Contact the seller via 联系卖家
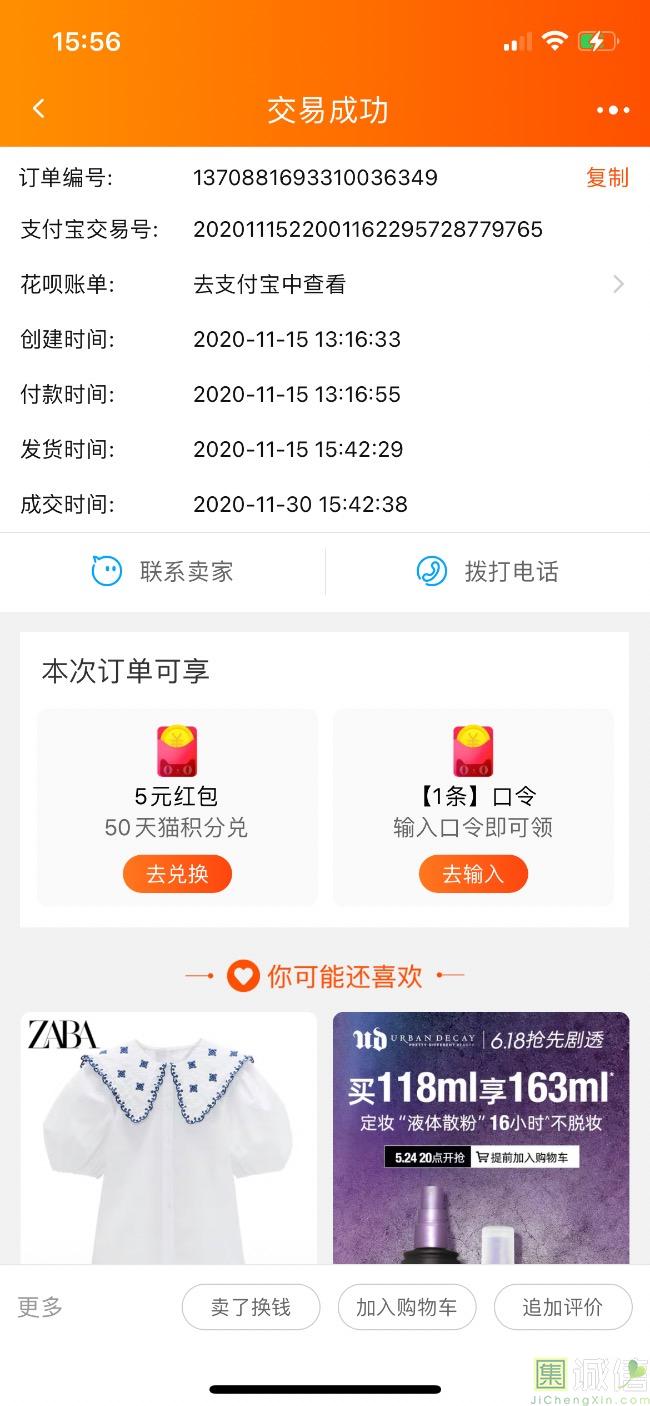Image resolution: width=650 pixels, height=1406 pixels. [163, 572]
